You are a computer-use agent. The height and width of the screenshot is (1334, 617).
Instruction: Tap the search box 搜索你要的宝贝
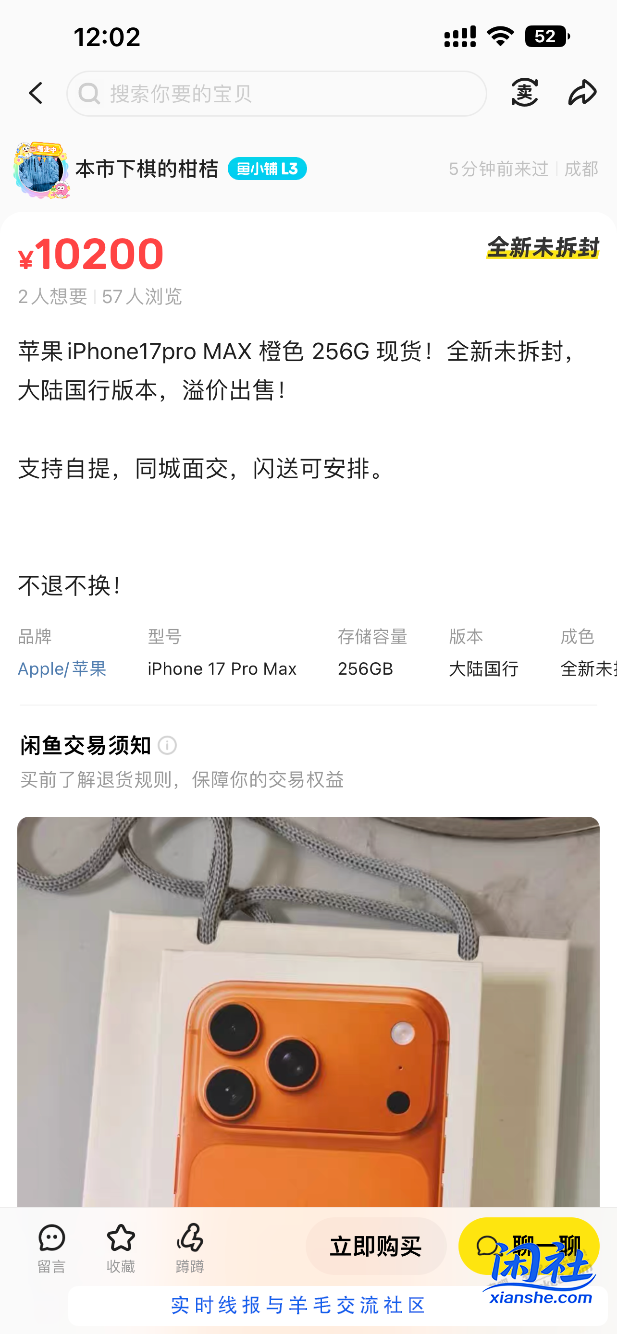click(276, 94)
